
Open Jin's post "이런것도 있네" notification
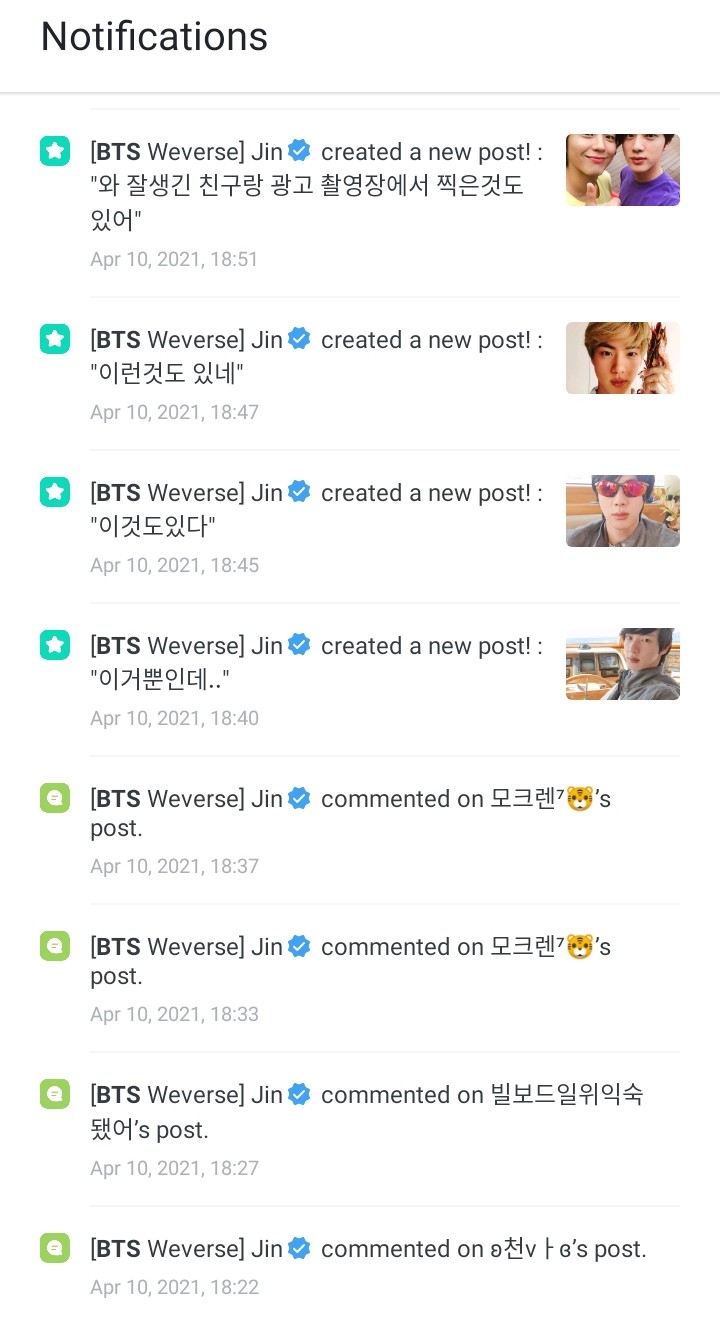[x=316, y=357]
